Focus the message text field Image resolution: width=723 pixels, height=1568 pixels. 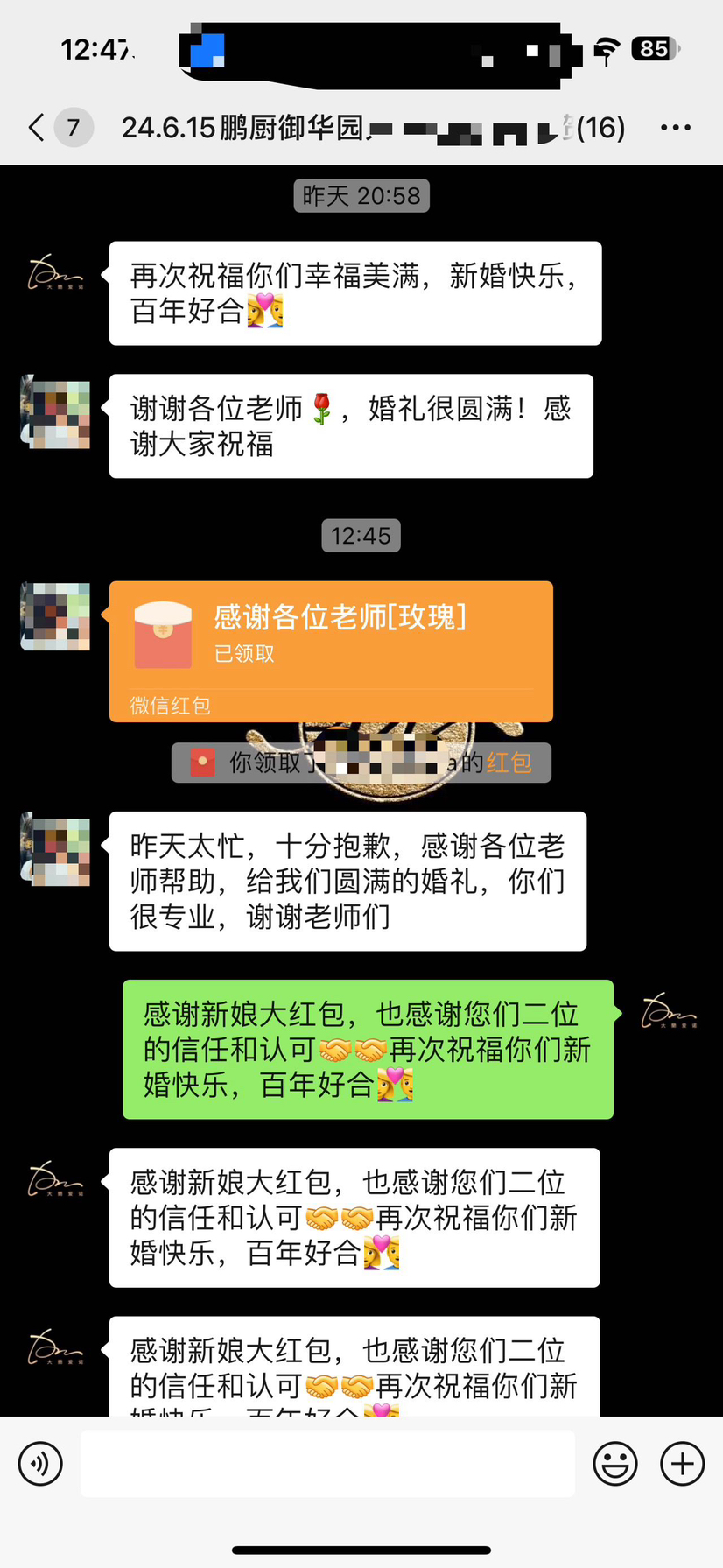coord(327,1463)
